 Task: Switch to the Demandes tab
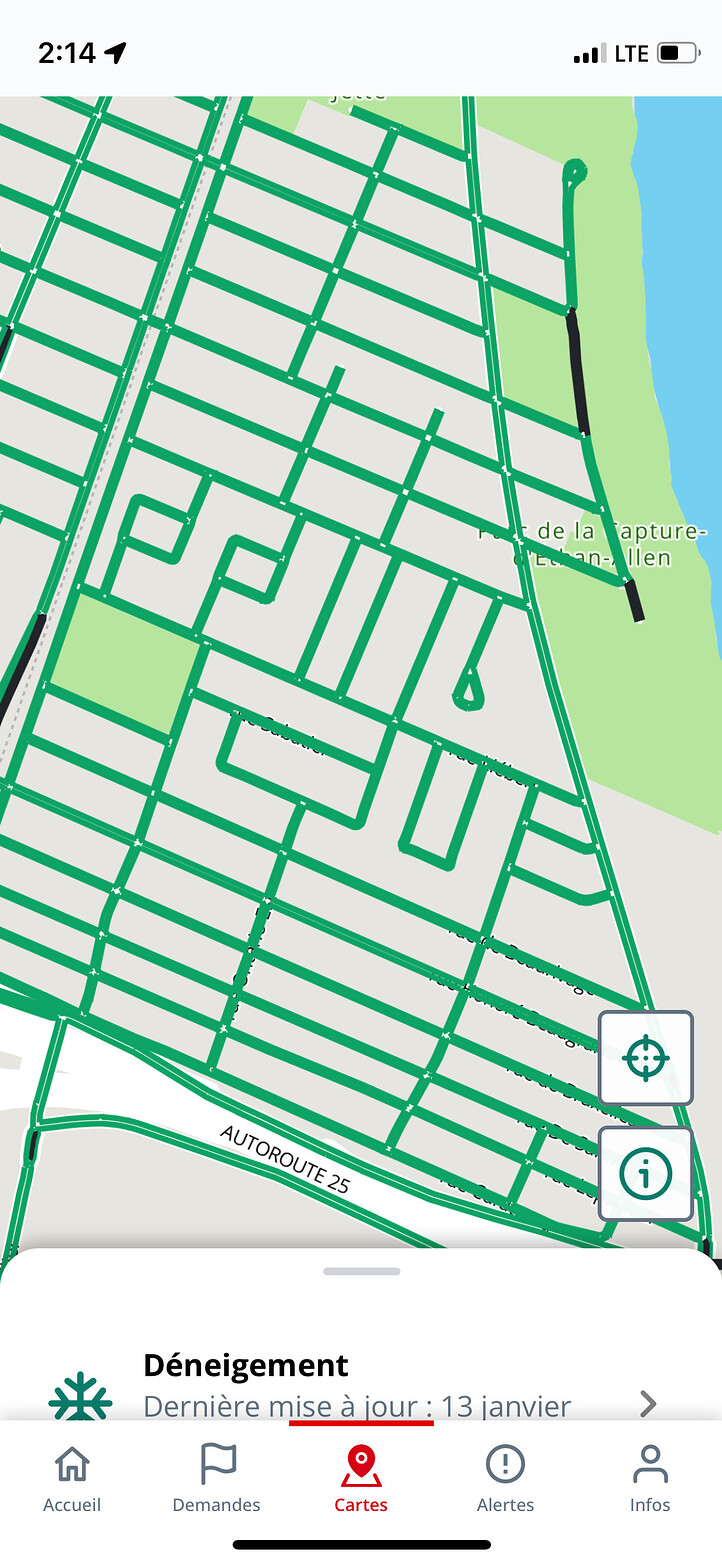pyautogui.click(x=216, y=1478)
